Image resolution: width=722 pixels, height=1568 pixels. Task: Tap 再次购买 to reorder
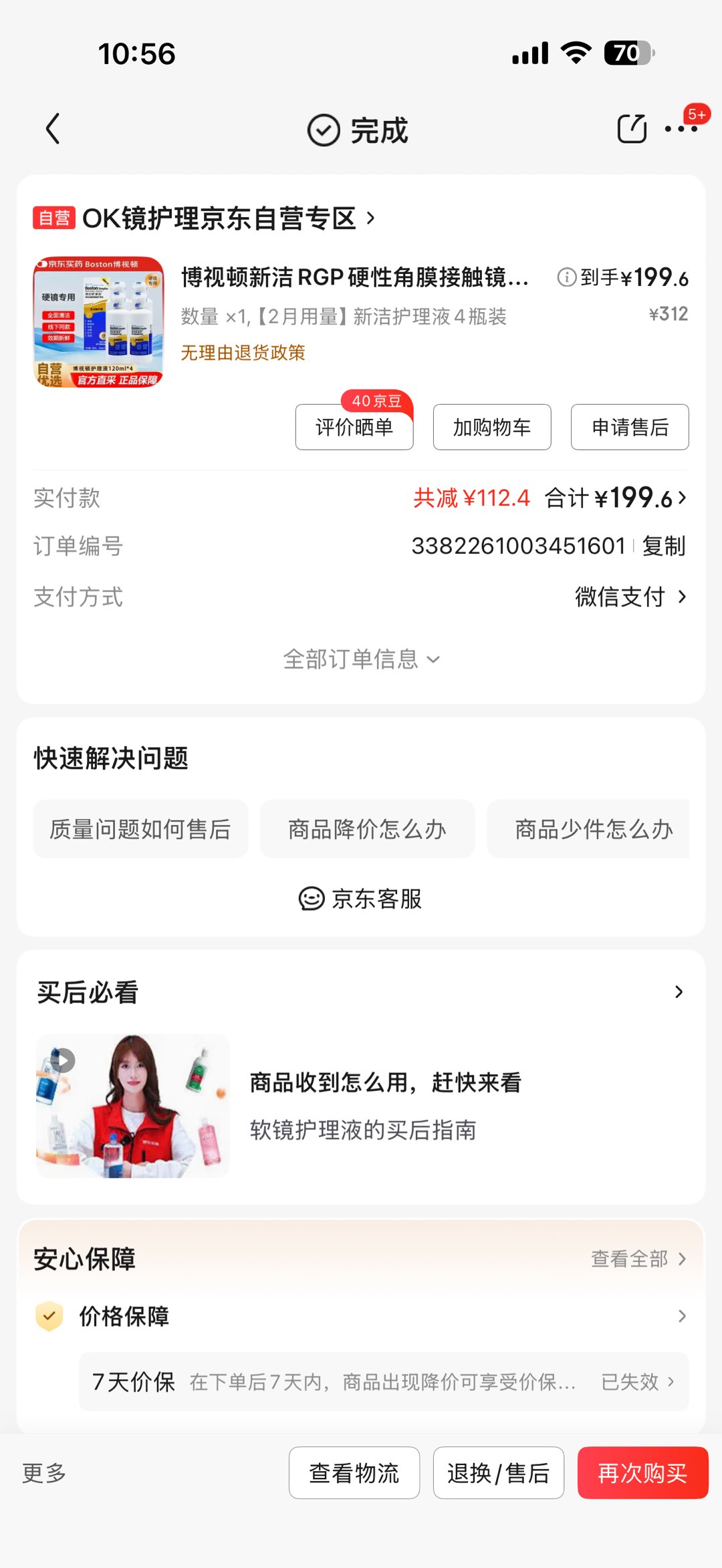(x=642, y=1472)
